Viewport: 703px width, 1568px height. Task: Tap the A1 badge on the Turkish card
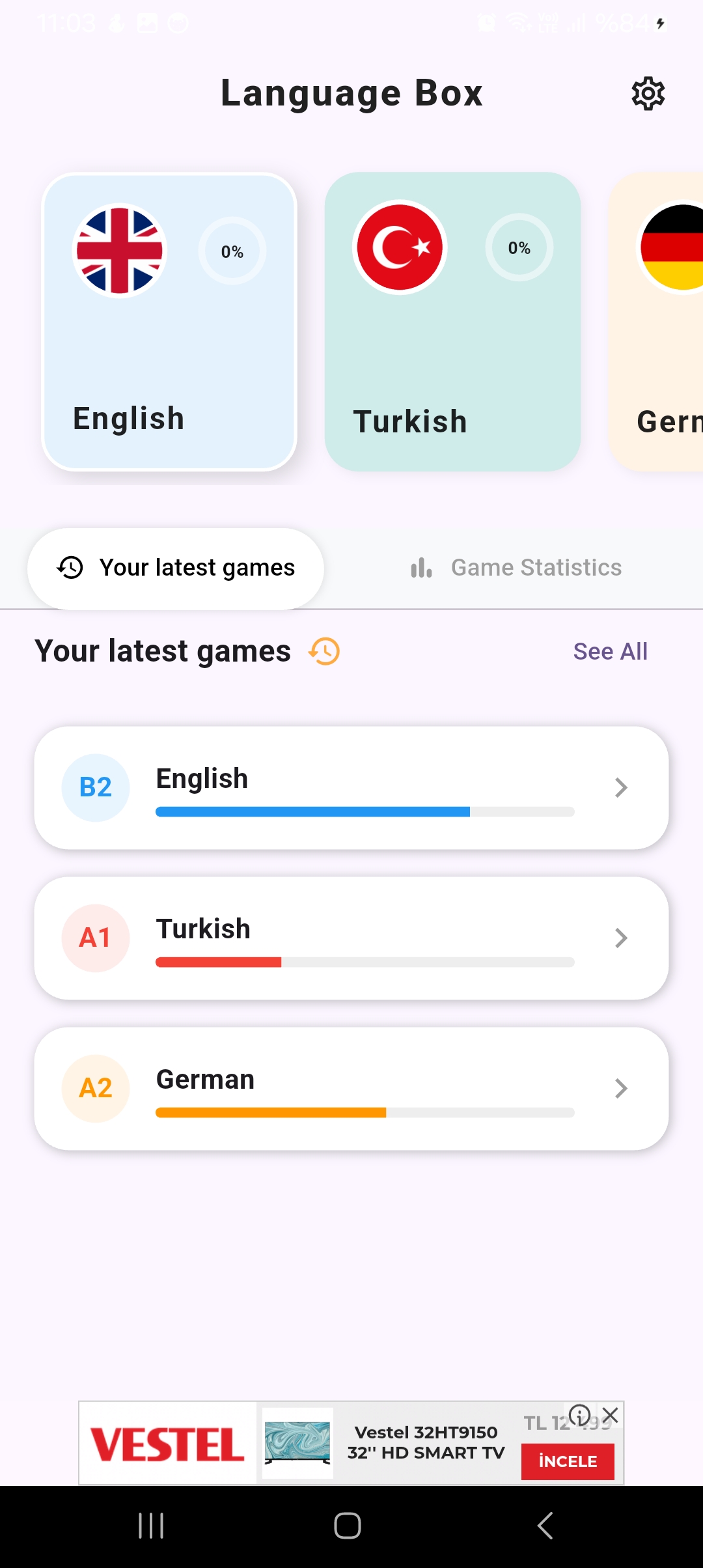pos(95,938)
